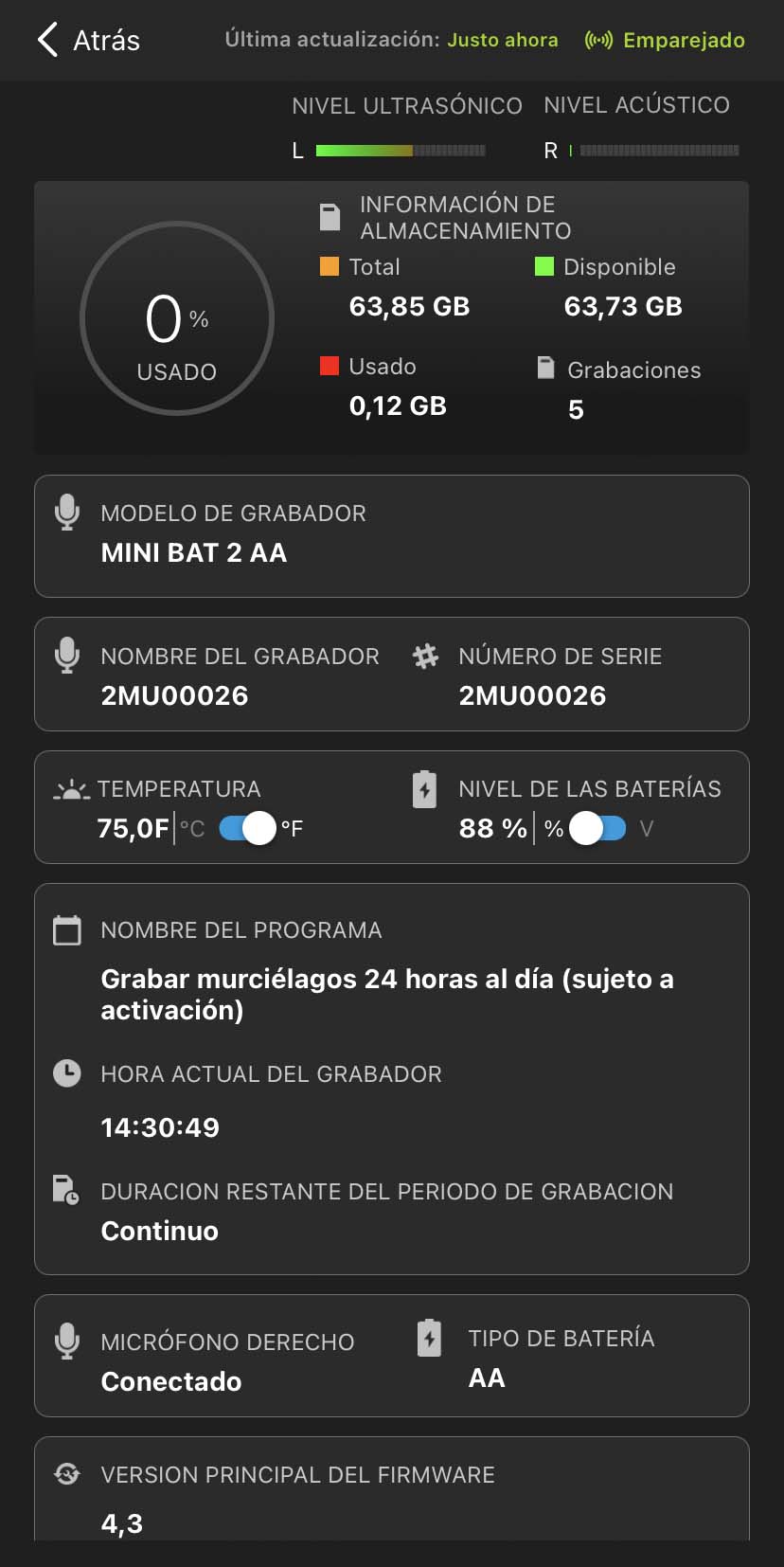The image size is (784, 1567).
Task: Click the green Disponible color swatch
Action: pos(543,266)
